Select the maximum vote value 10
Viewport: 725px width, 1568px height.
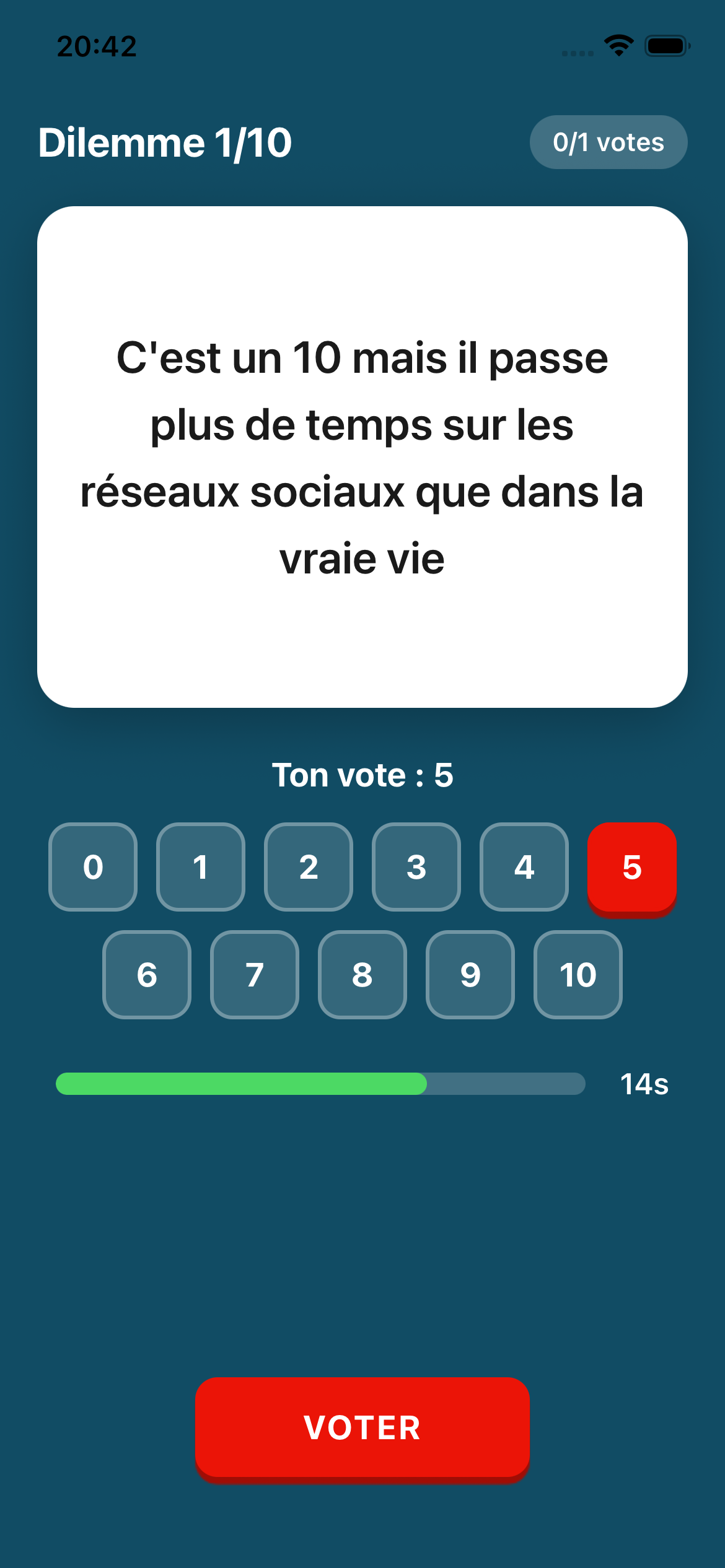coord(578,975)
